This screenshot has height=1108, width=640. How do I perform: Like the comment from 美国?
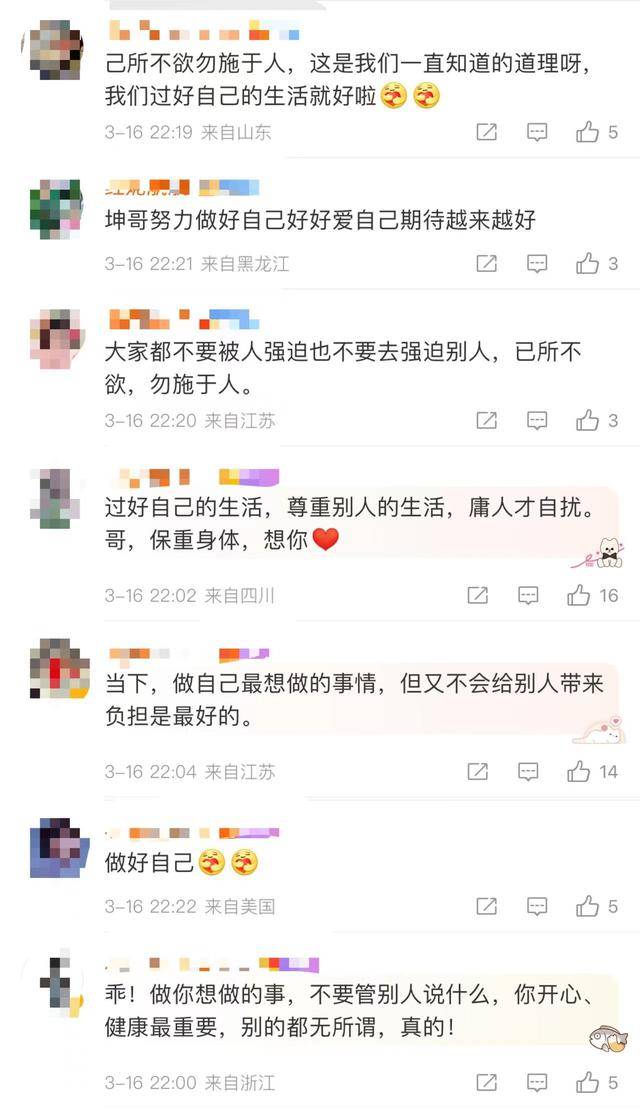pyautogui.click(x=588, y=907)
